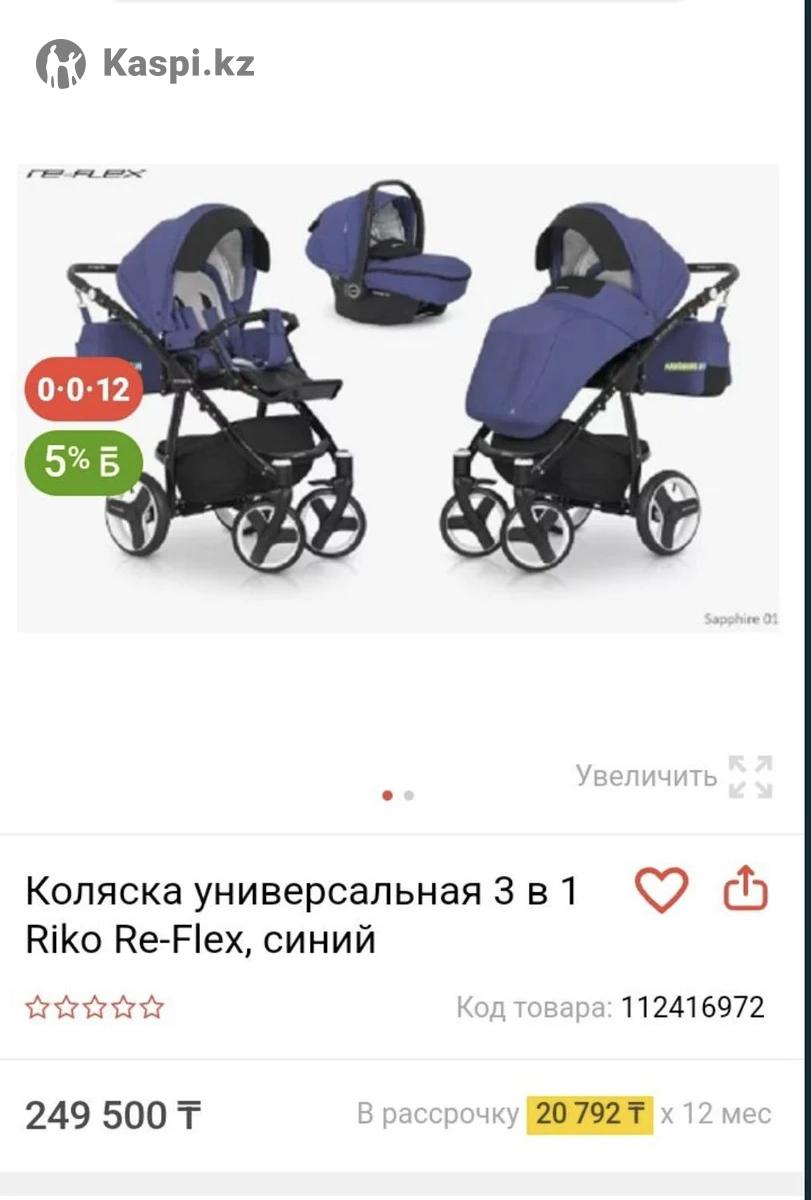811x1200 pixels.
Task: Open the stroller product image
Action: tap(398, 398)
